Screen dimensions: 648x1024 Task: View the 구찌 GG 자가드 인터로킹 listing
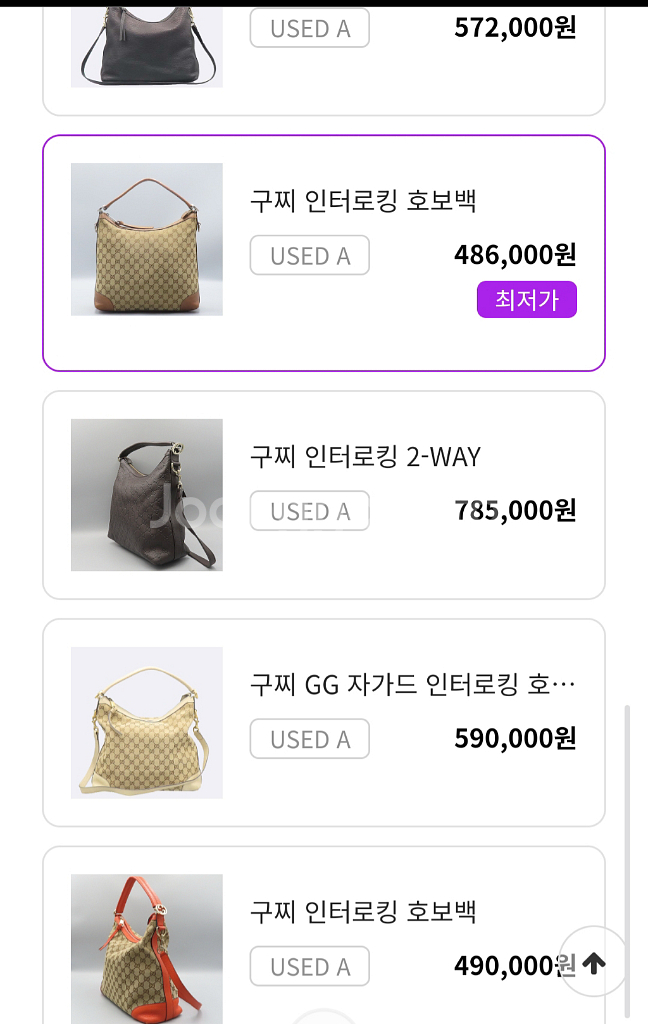323,722
